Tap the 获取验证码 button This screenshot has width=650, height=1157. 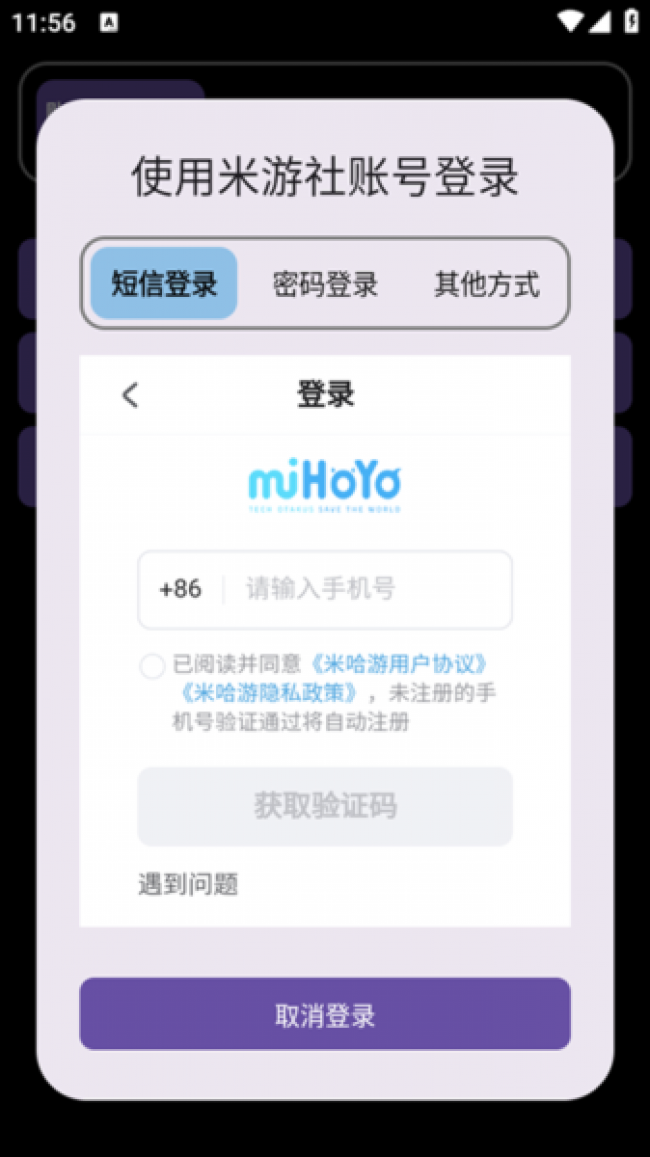[325, 806]
